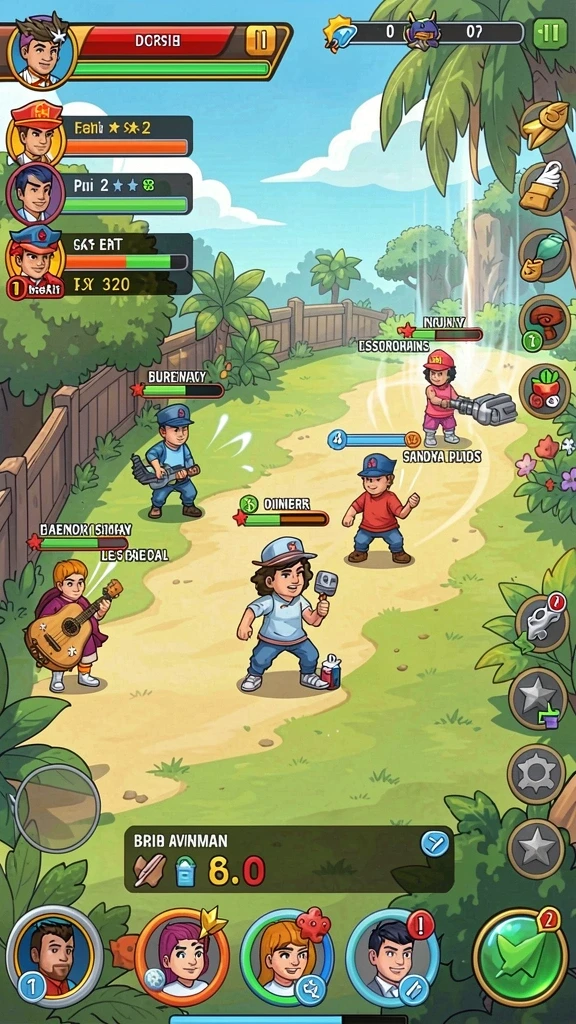
Task: Use the golden horn item
Action: (545, 122)
